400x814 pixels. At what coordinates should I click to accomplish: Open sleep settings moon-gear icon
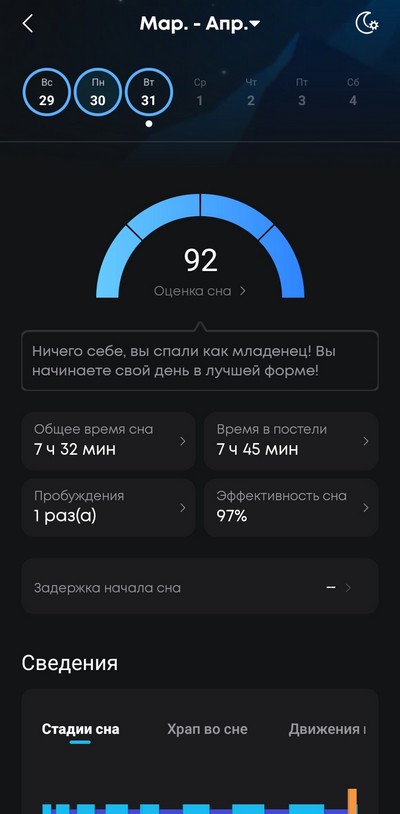coord(366,24)
